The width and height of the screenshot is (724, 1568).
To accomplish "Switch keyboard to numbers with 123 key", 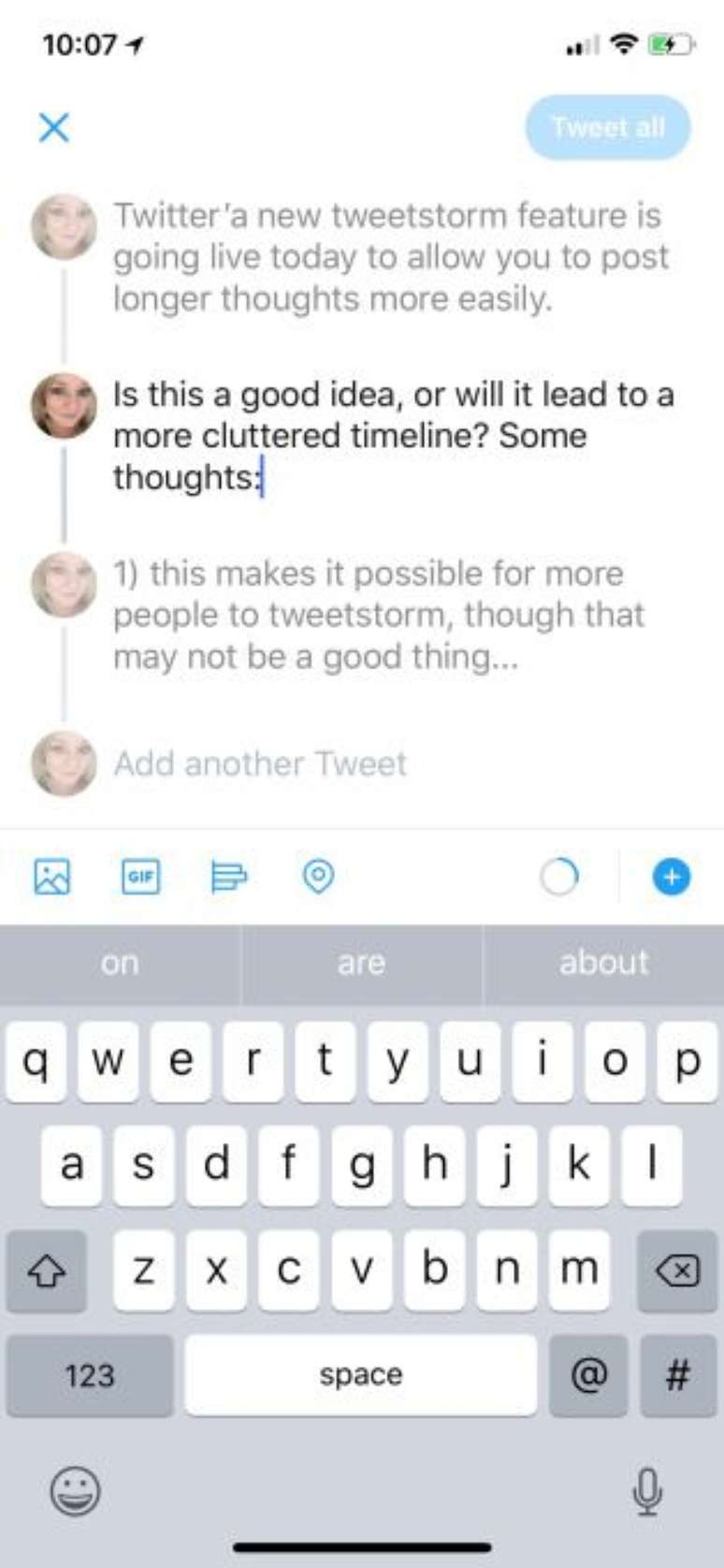I will tap(90, 1375).
